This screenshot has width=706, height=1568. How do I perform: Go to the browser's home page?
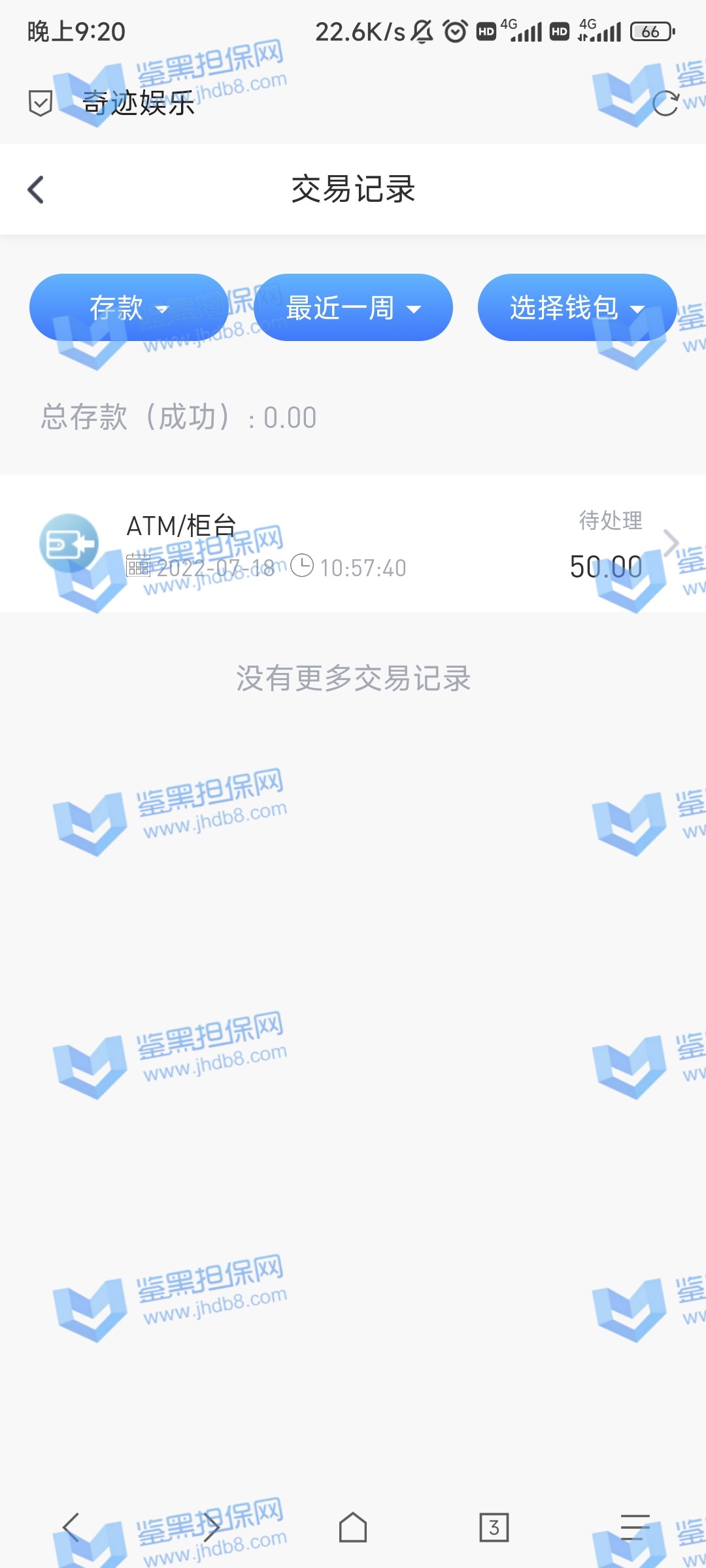tap(353, 1527)
